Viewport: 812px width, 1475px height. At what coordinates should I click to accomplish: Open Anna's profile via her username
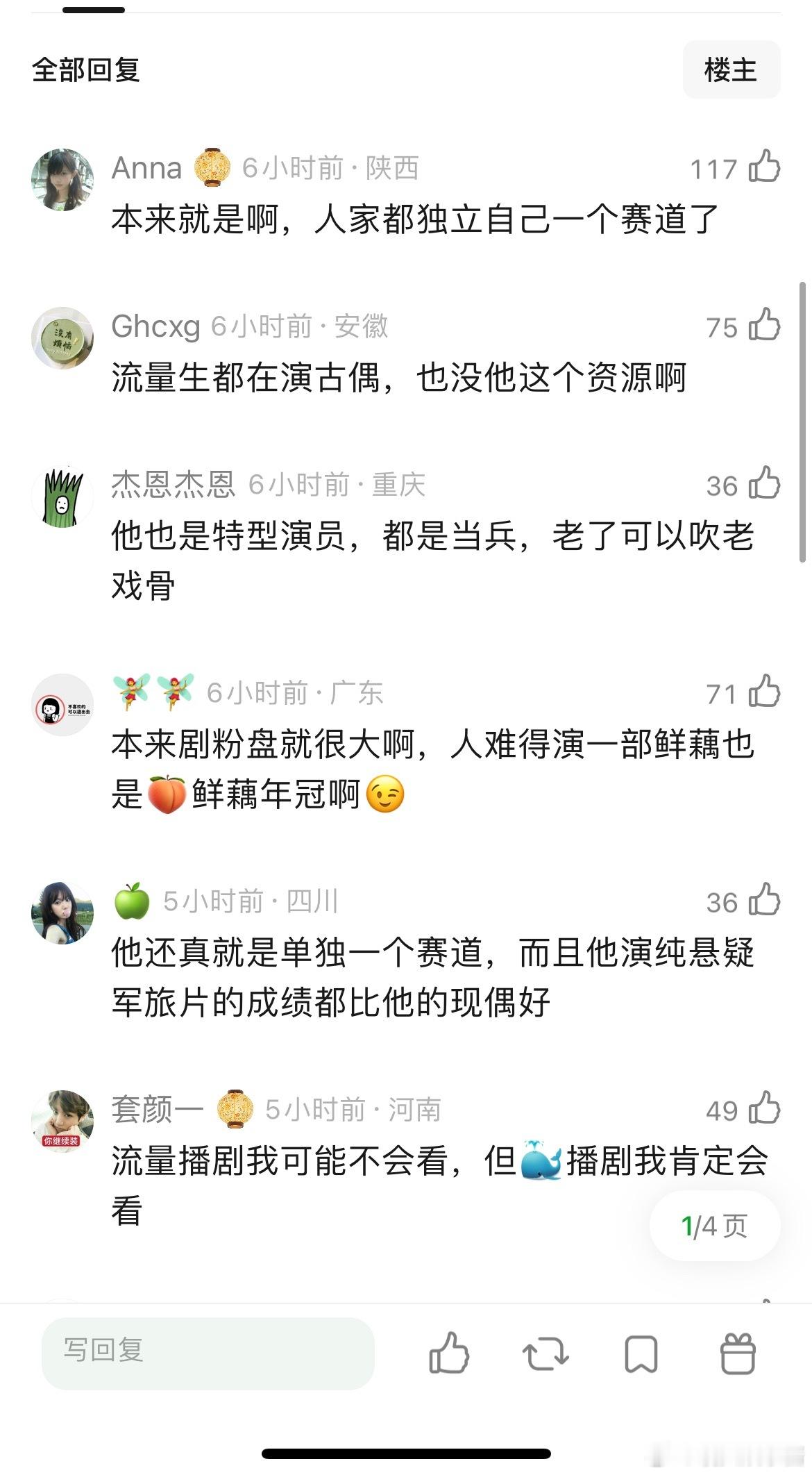[x=148, y=167]
